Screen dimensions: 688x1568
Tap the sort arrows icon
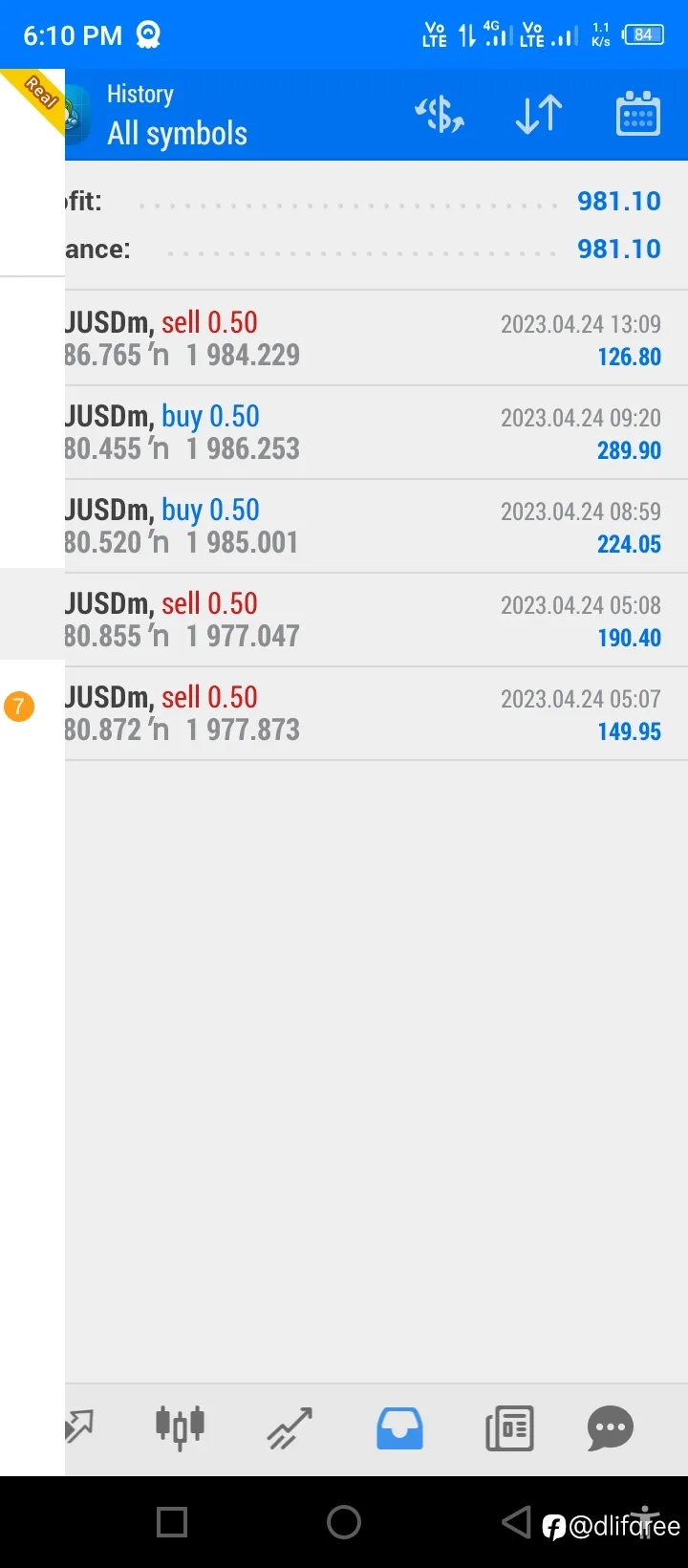click(x=539, y=115)
